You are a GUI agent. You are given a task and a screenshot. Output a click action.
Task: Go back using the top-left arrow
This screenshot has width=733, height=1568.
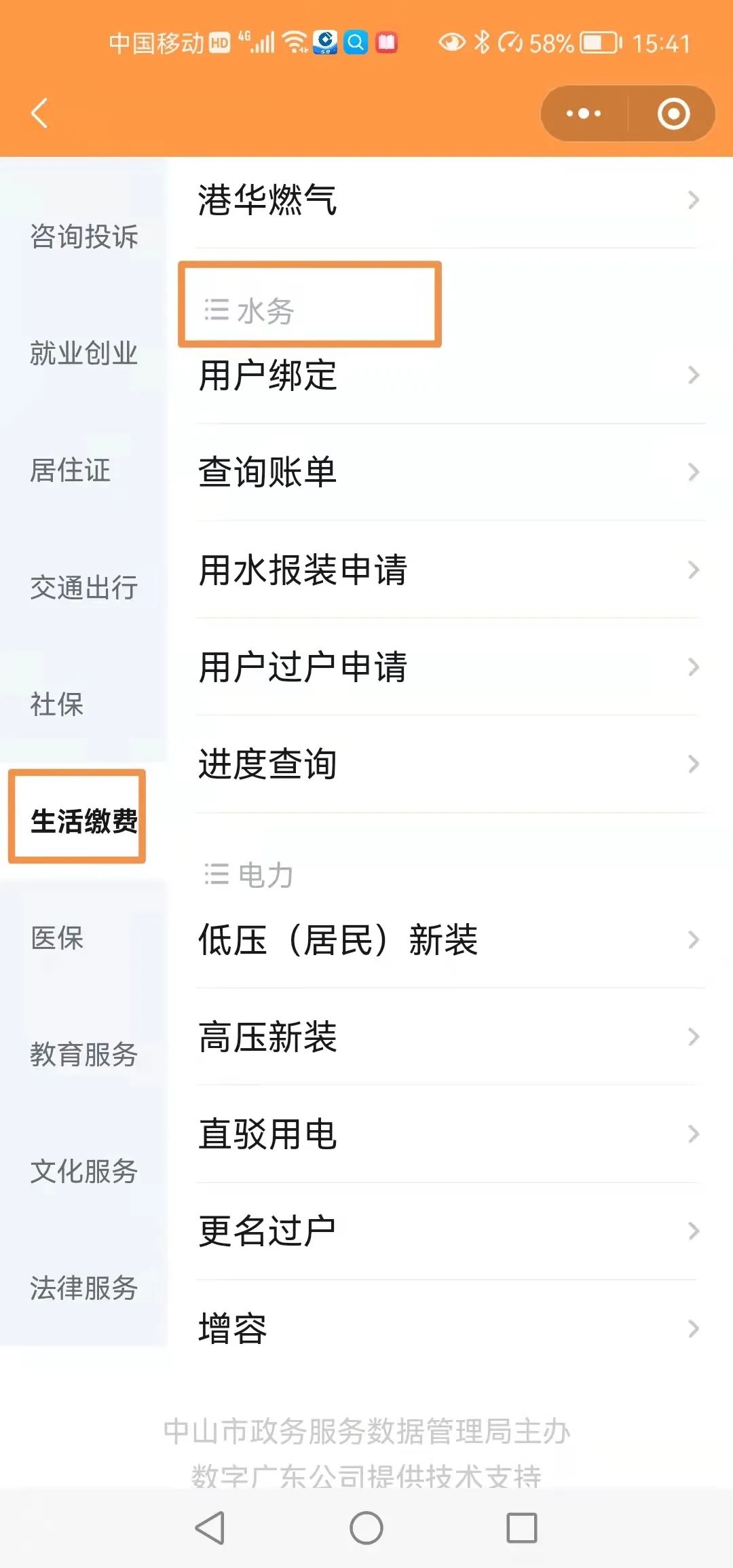coord(39,113)
